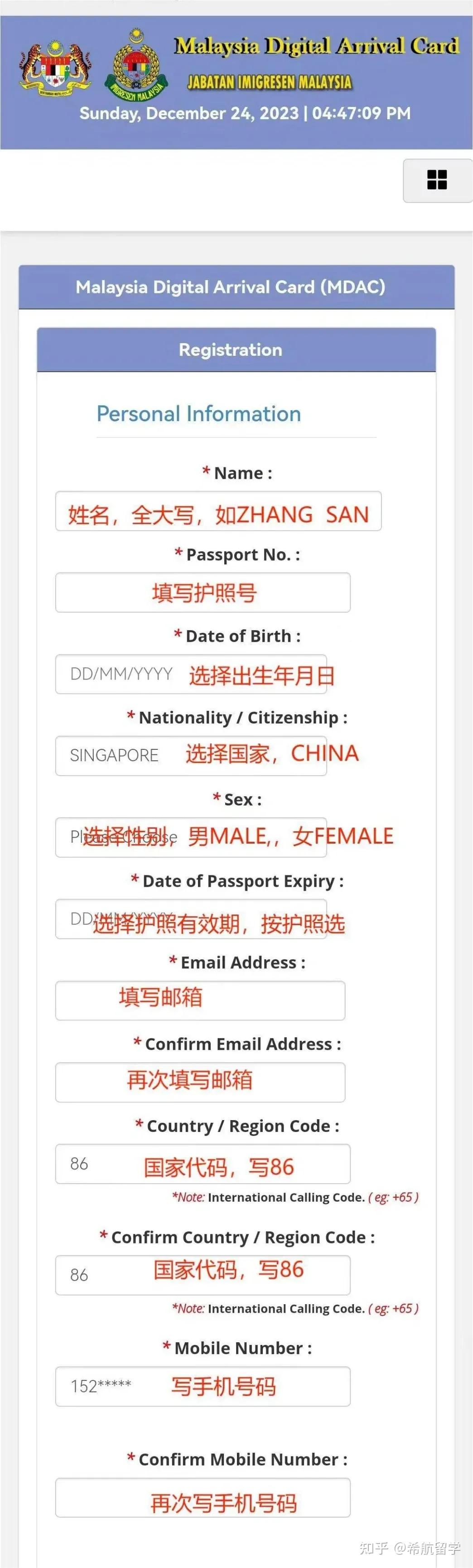Open the Confirm Country / Region Code field

[202, 1275]
